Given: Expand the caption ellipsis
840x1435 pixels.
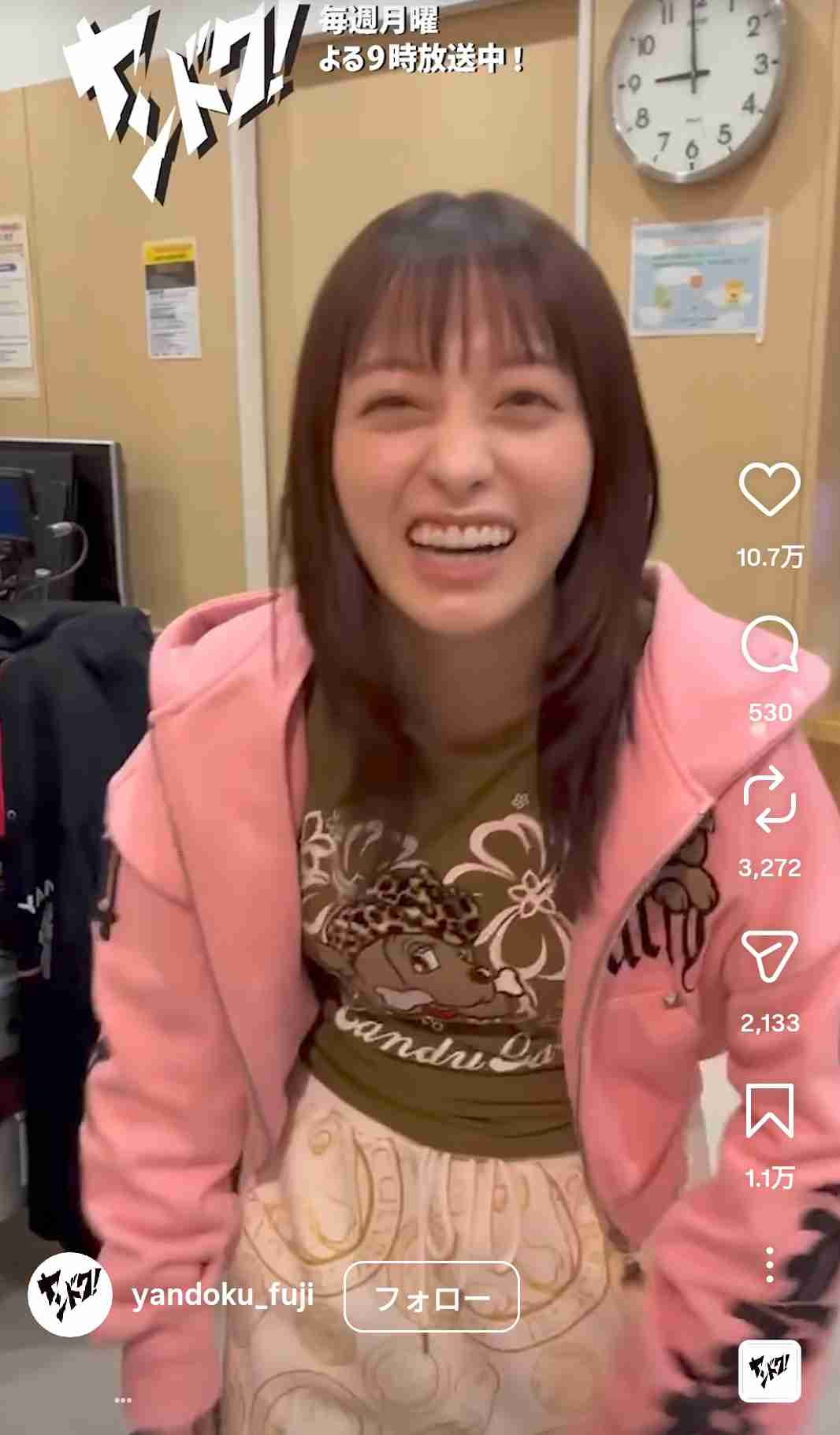Looking at the screenshot, I should [x=123, y=1400].
